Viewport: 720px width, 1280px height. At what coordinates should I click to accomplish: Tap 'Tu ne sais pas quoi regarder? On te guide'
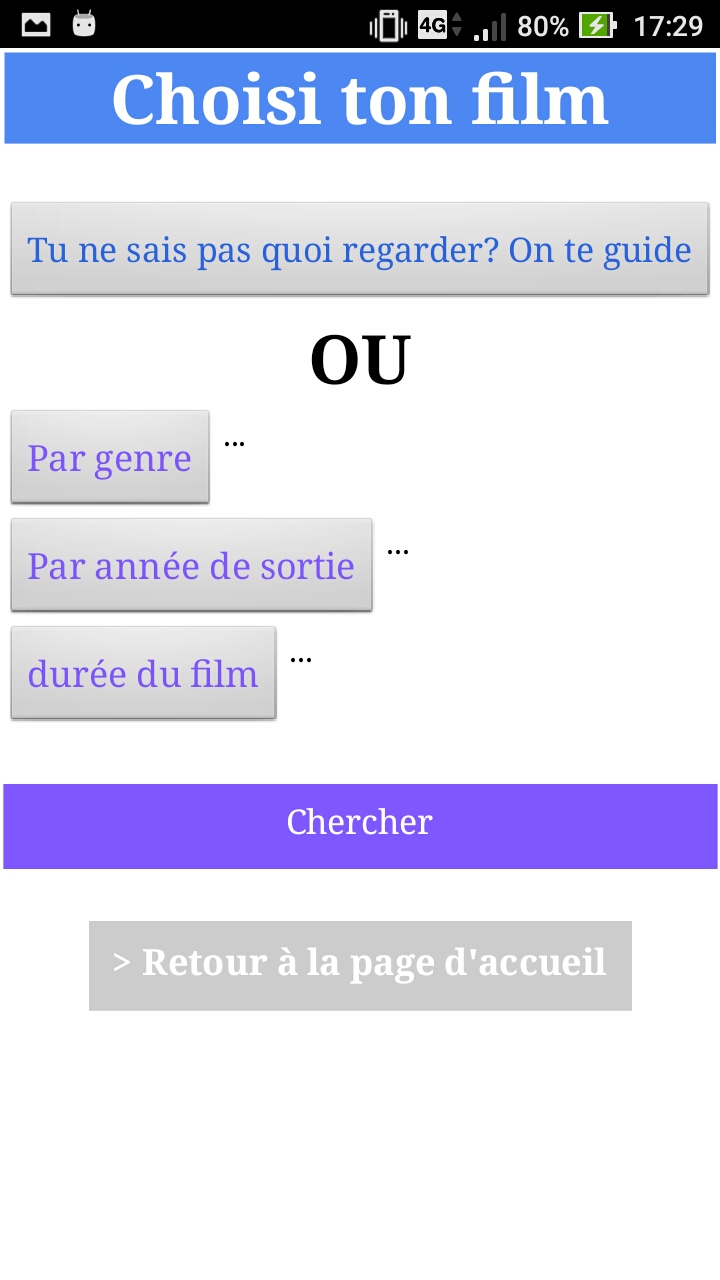(x=360, y=249)
